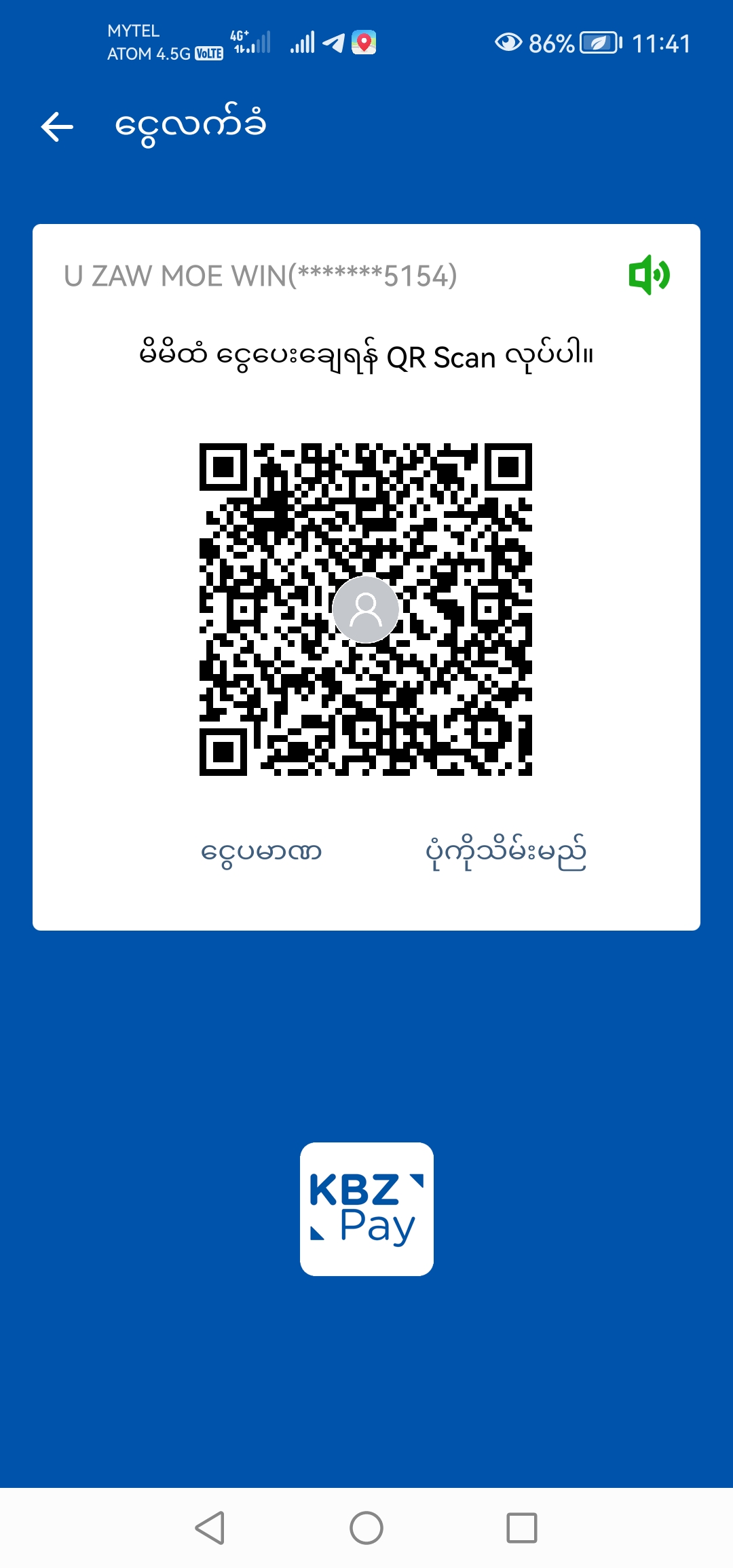Go back from the ငွေလက်ခံ screen
The image size is (733, 1568).
[x=58, y=127]
